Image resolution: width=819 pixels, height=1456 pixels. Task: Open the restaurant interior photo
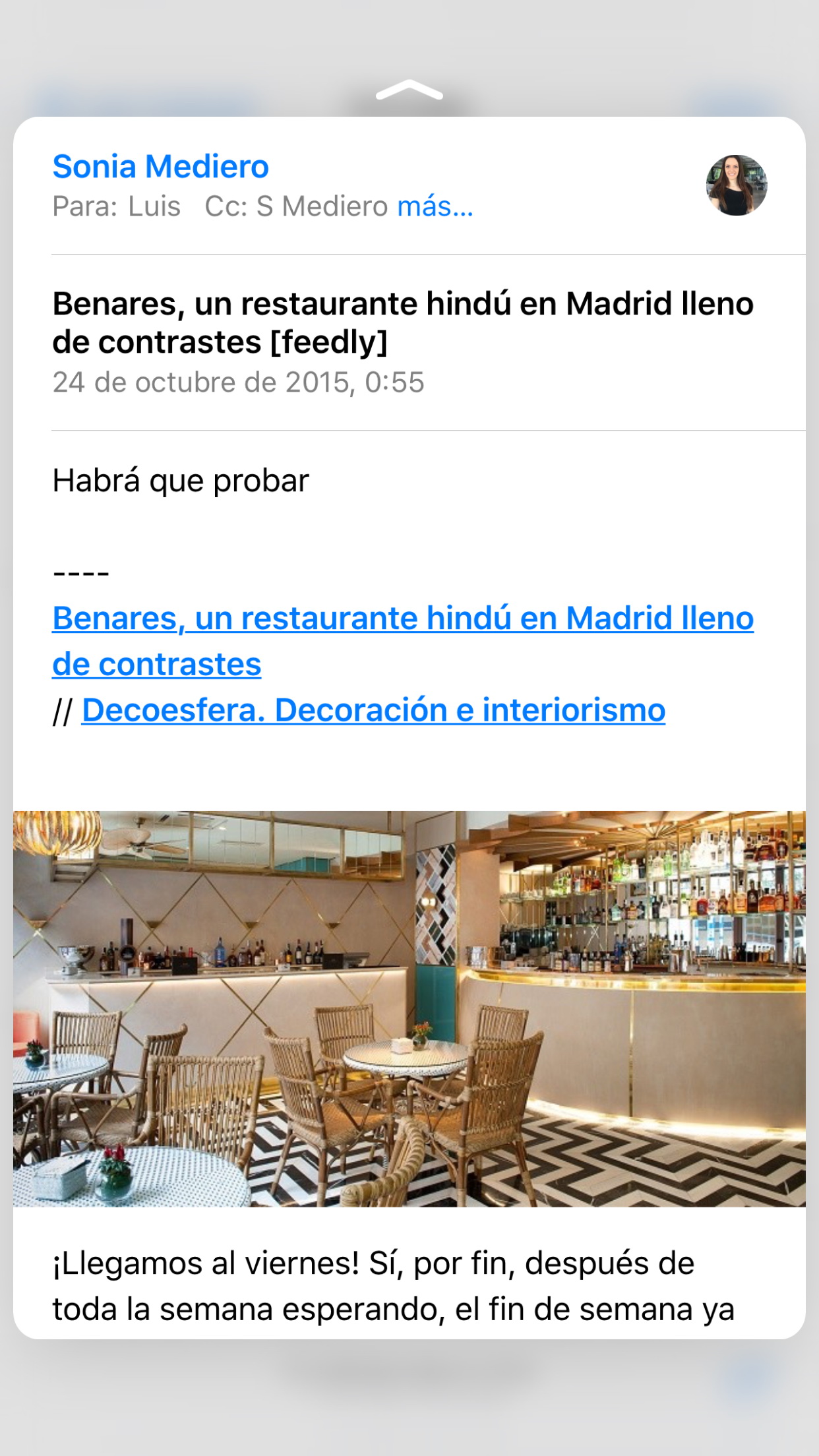[x=409, y=1008]
